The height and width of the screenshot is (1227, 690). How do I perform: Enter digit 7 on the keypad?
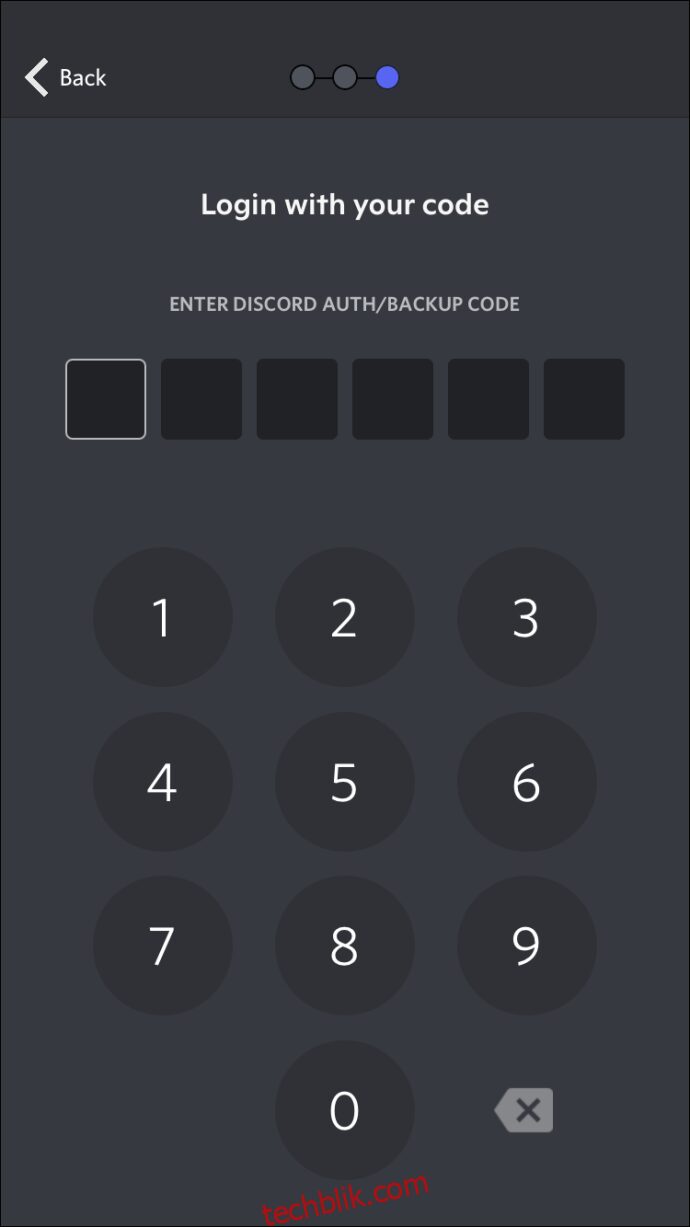click(x=163, y=945)
